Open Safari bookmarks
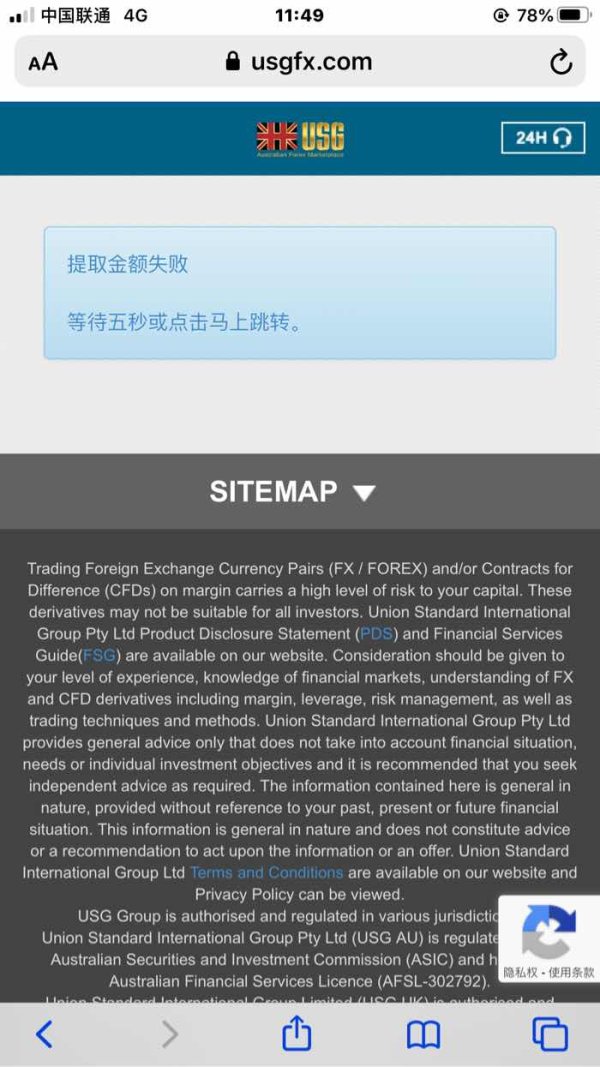 [x=423, y=1036]
